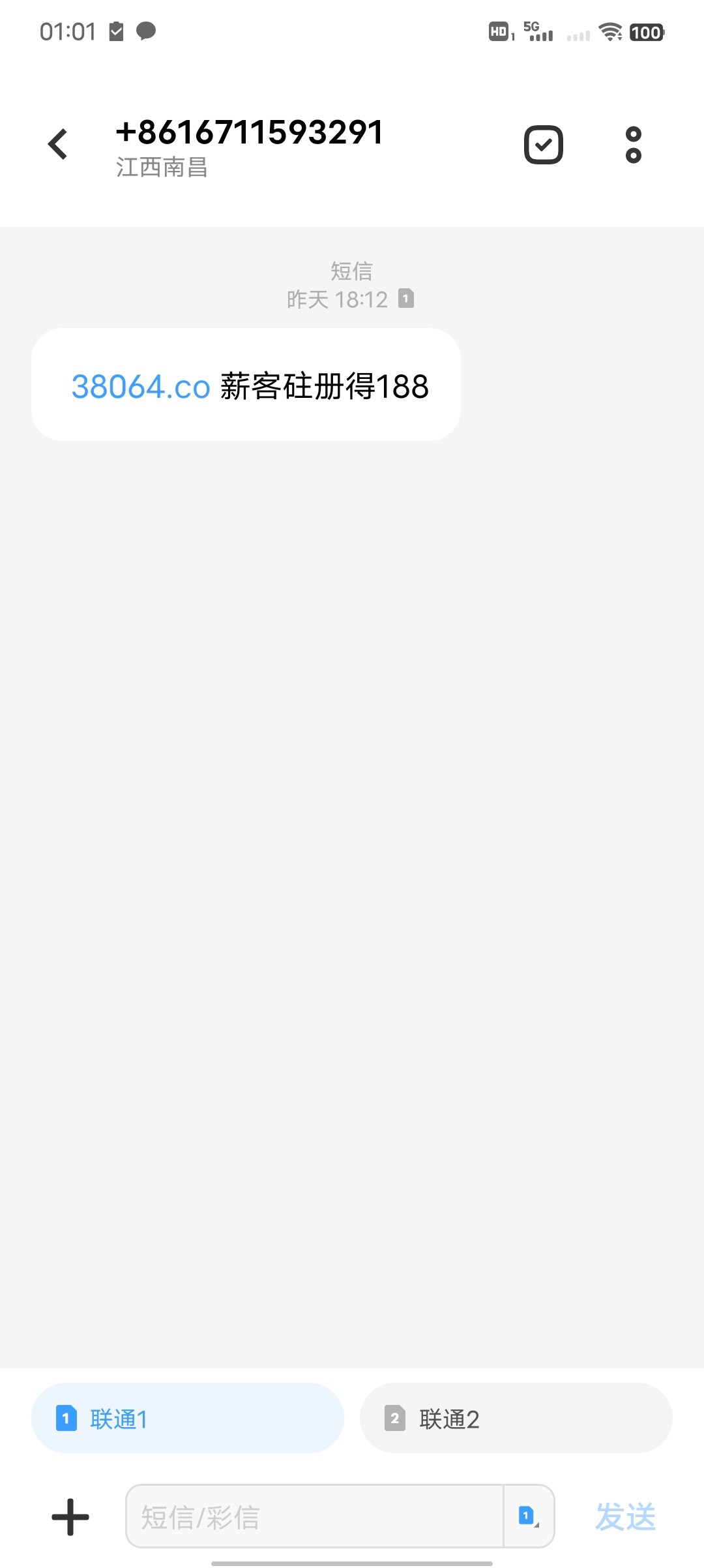704x1568 pixels.
Task: Go back to the message list
Action: point(59,144)
